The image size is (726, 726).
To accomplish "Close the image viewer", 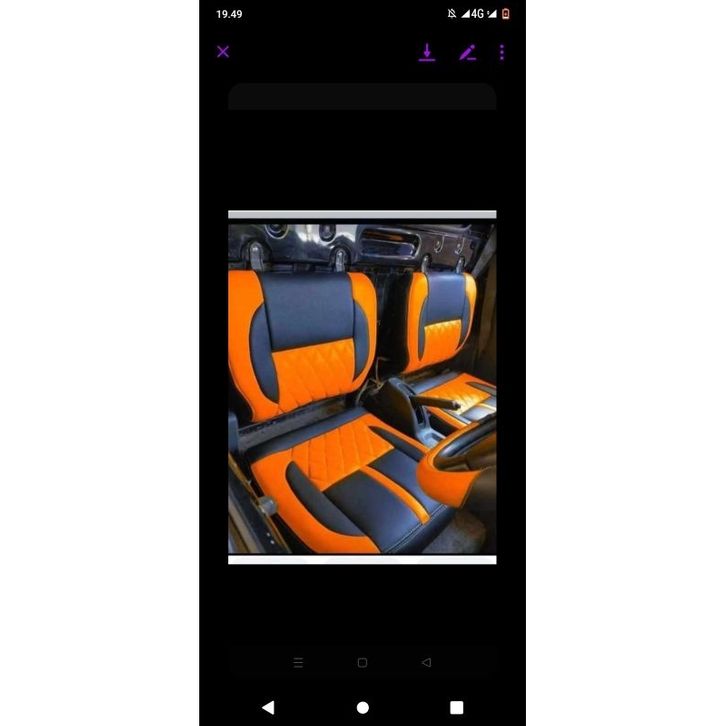I will 223,52.
